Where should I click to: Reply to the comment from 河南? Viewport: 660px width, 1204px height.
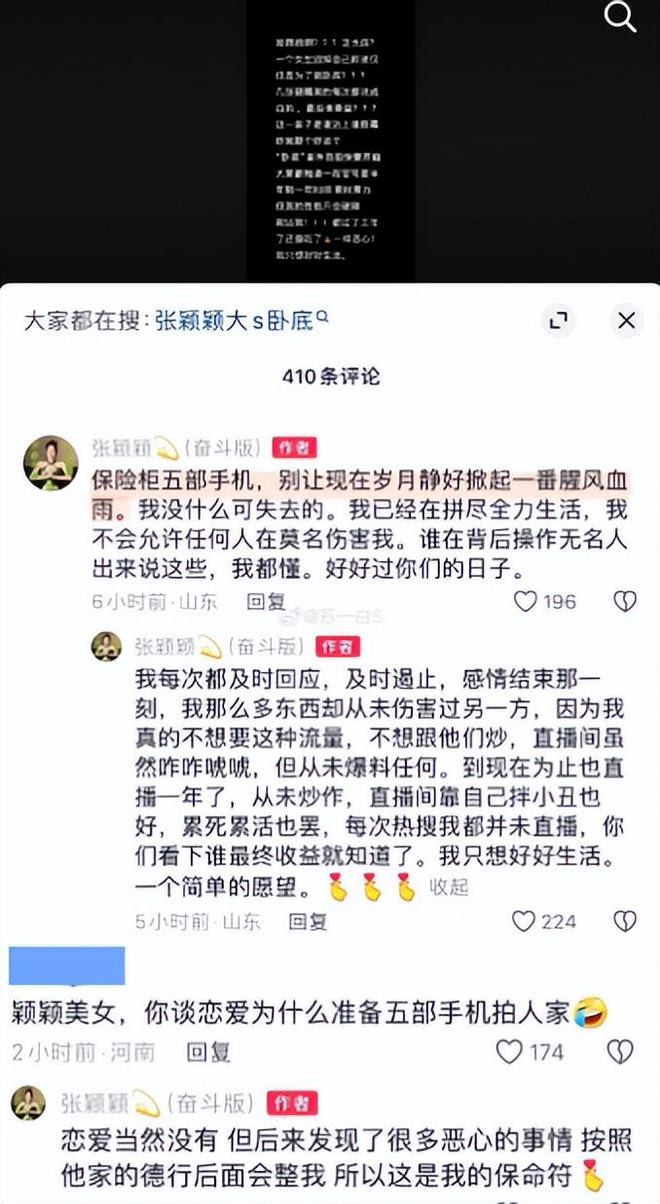tap(210, 1052)
